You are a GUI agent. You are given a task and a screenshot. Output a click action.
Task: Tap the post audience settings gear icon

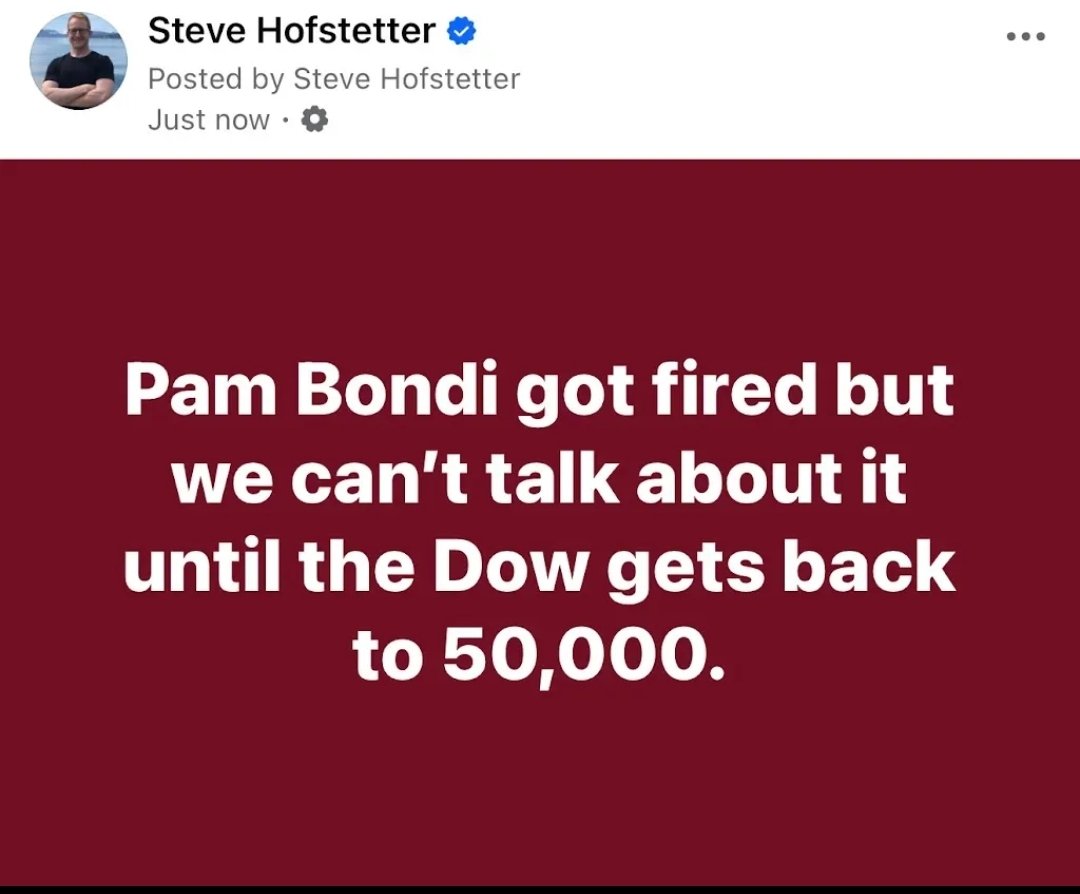[x=314, y=121]
